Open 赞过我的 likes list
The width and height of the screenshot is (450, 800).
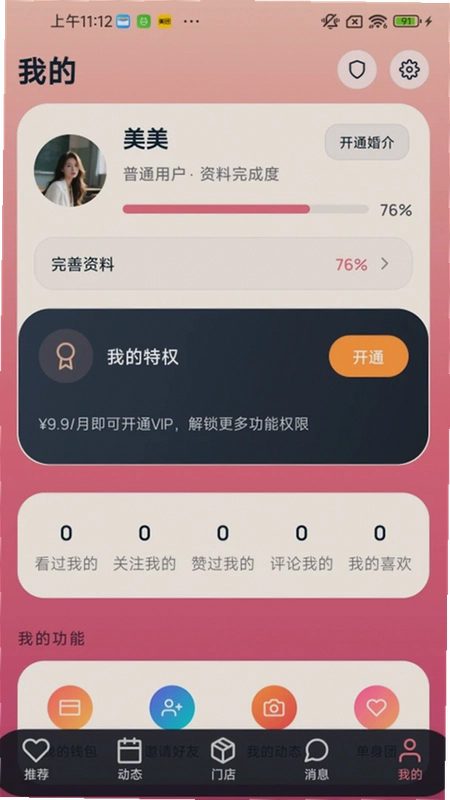[x=223, y=547]
